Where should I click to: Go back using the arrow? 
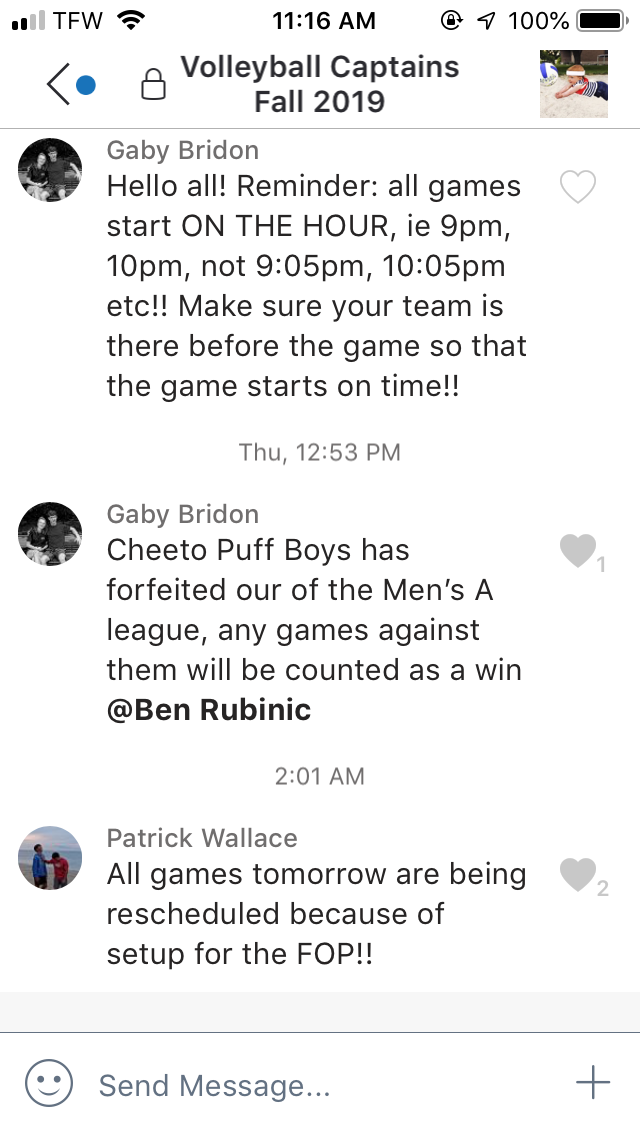[x=60, y=85]
